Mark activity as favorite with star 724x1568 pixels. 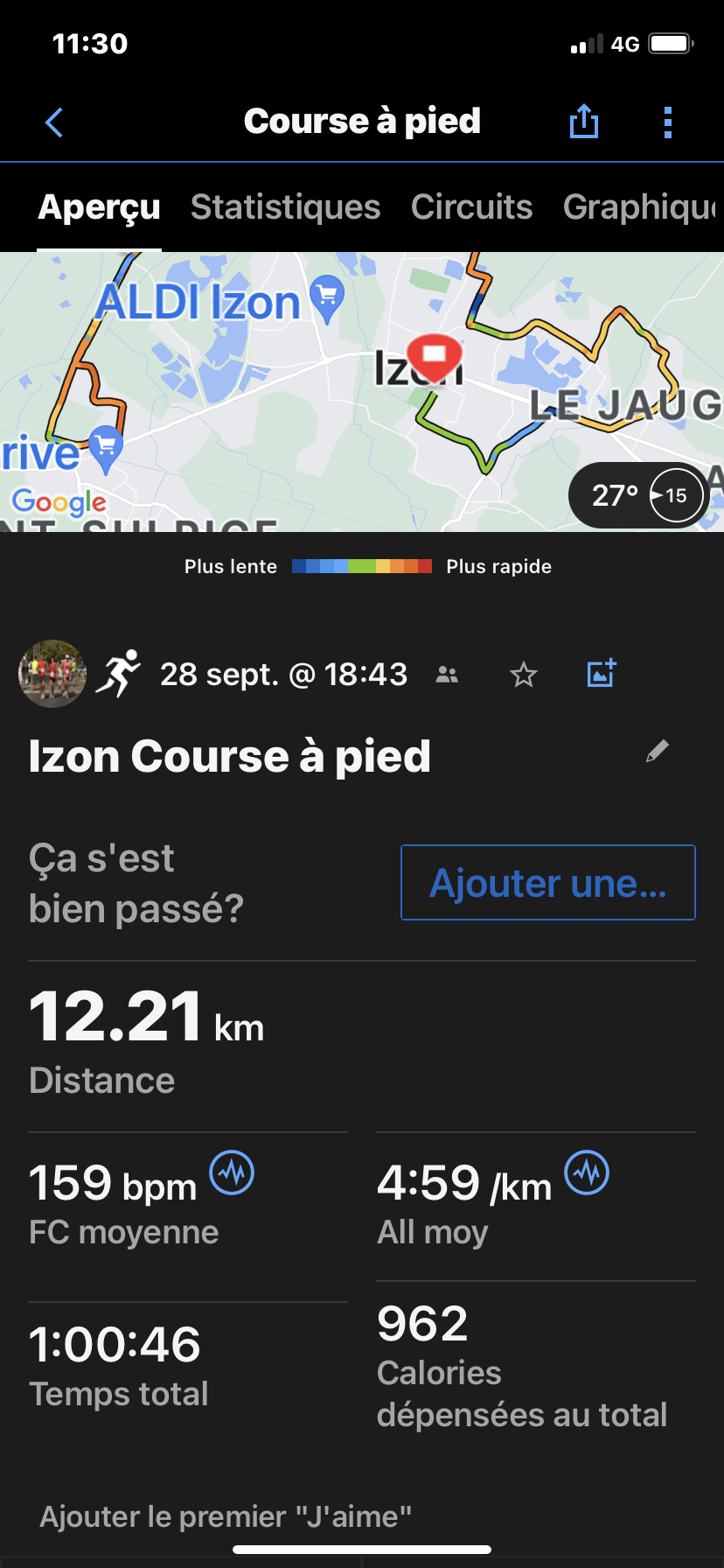(x=523, y=675)
